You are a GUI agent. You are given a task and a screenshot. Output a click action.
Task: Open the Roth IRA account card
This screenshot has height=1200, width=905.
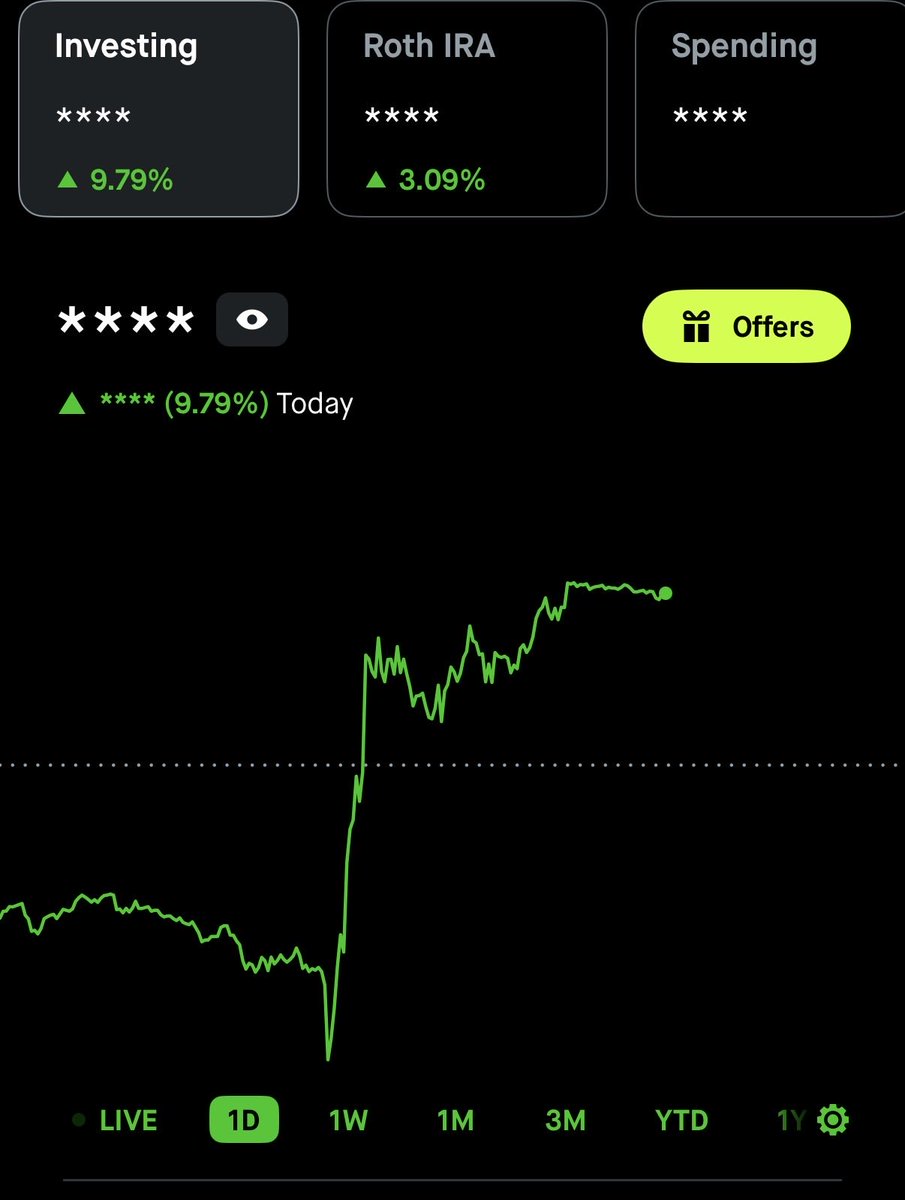466,108
